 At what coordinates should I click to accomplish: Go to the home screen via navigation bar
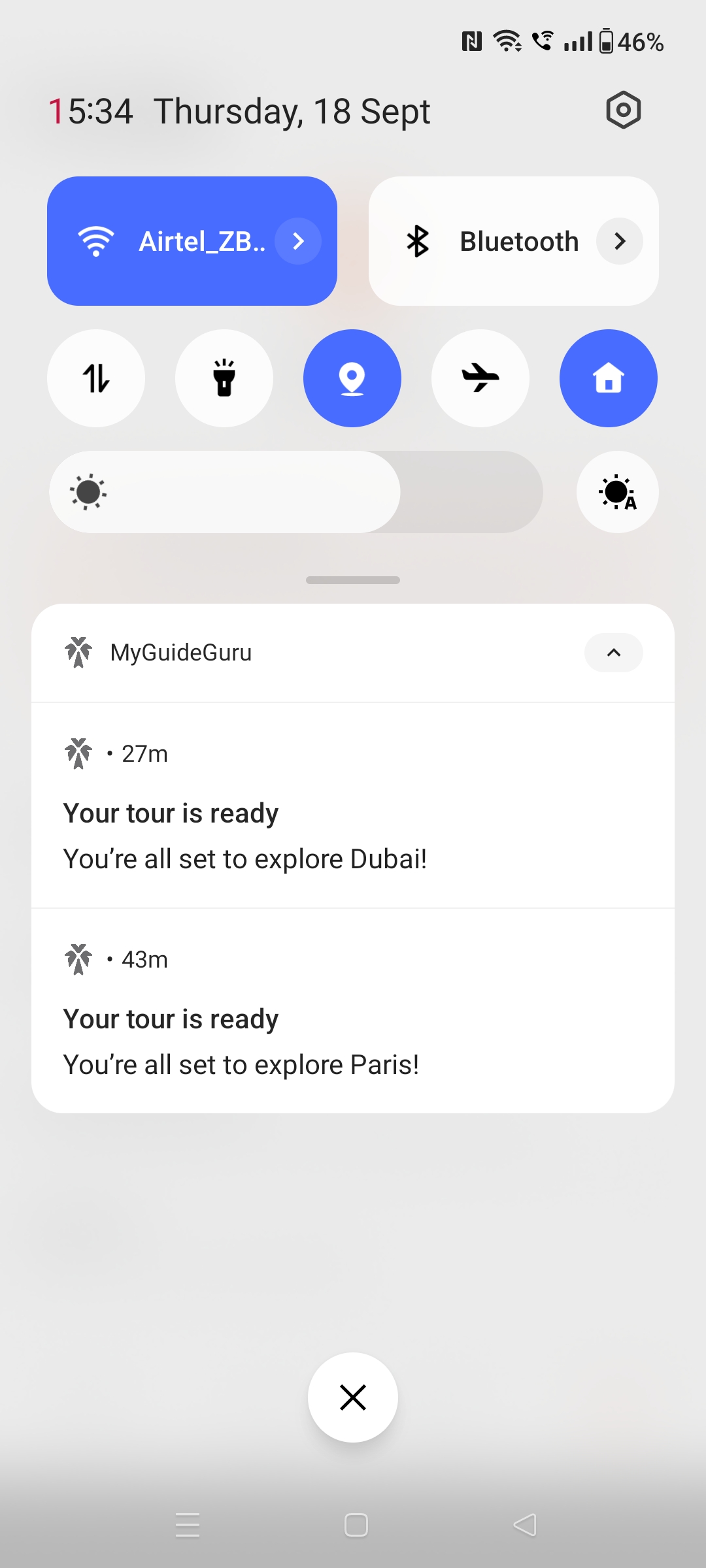pyautogui.click(x=356, y=1525)
